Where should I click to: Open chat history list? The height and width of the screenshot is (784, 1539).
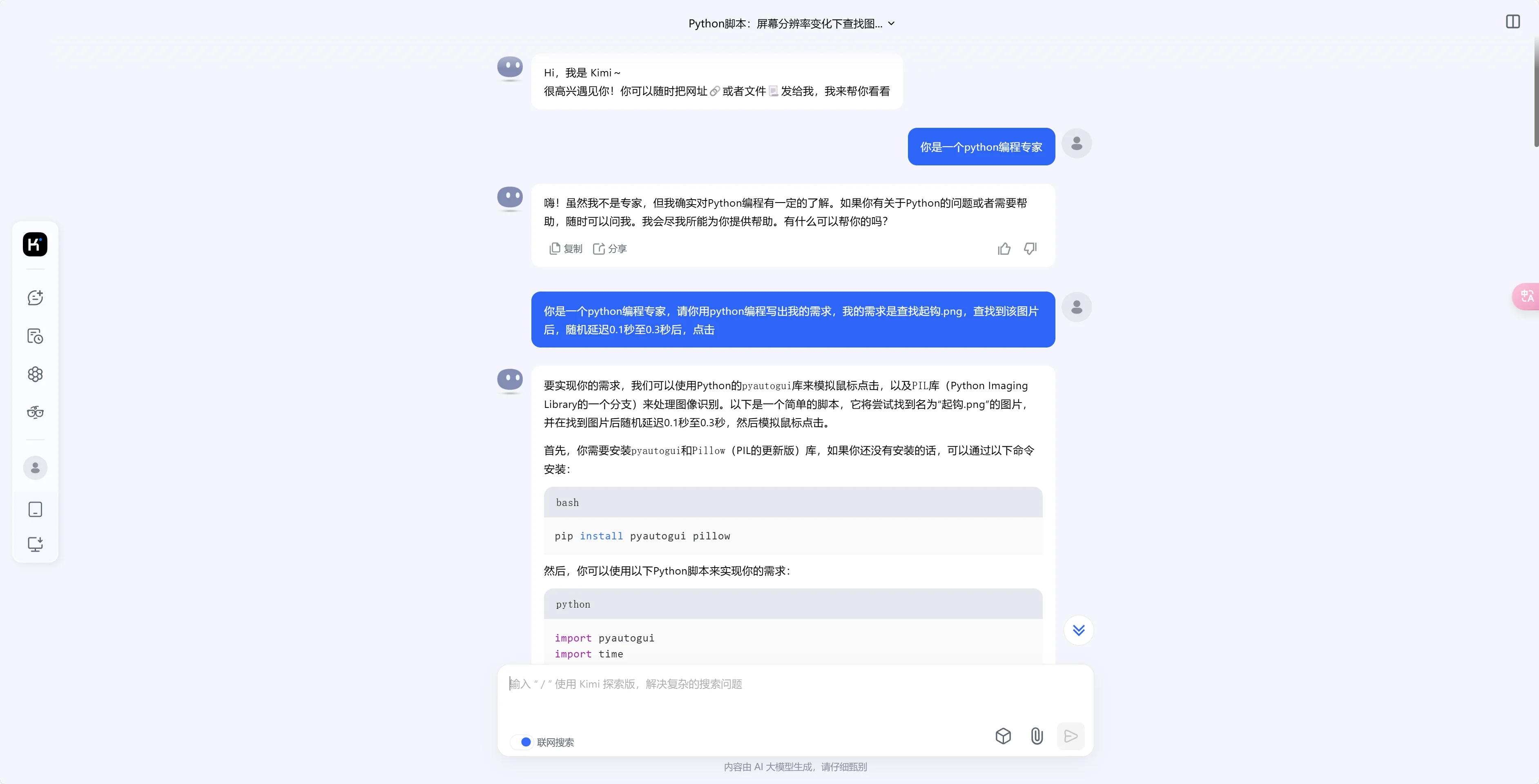35,336
